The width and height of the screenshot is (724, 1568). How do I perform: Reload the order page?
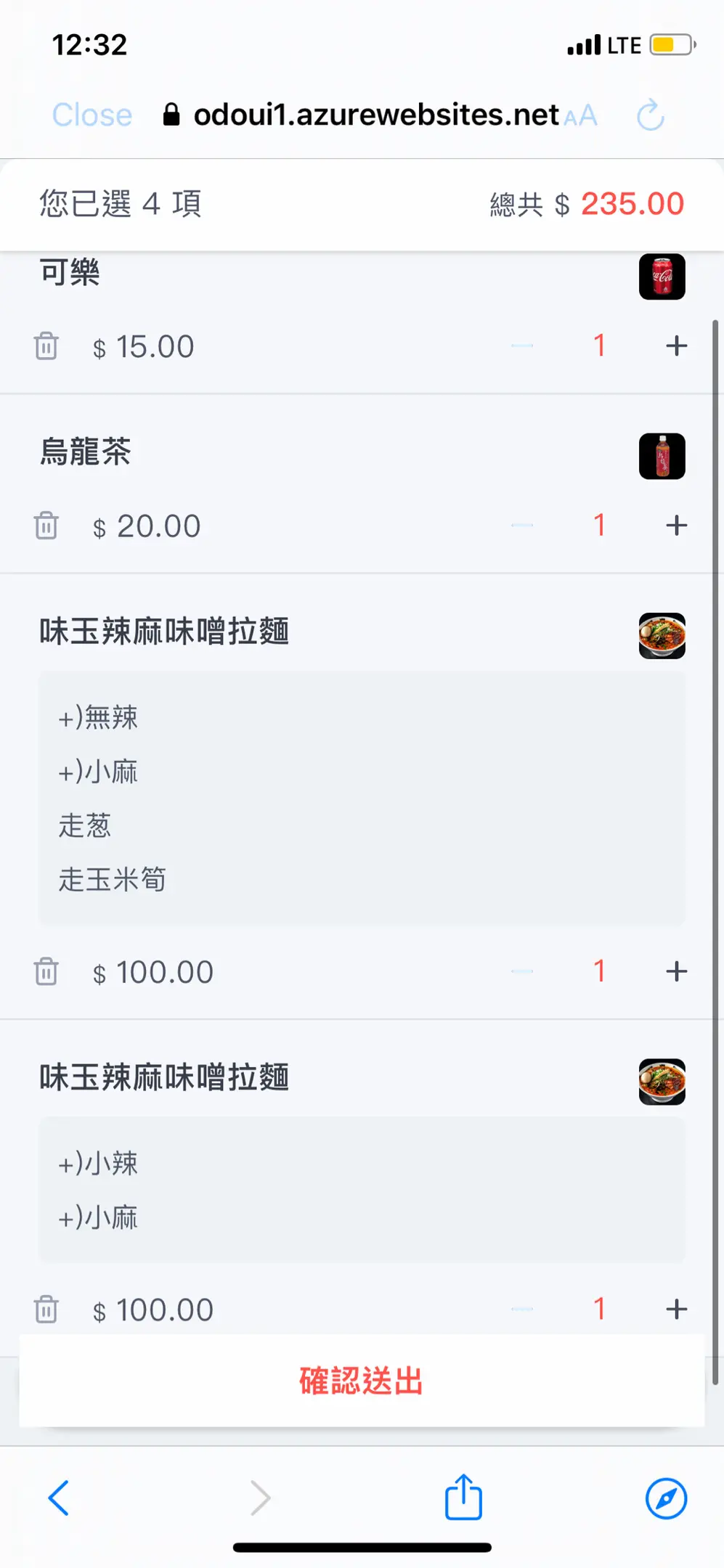click(650, 115)
